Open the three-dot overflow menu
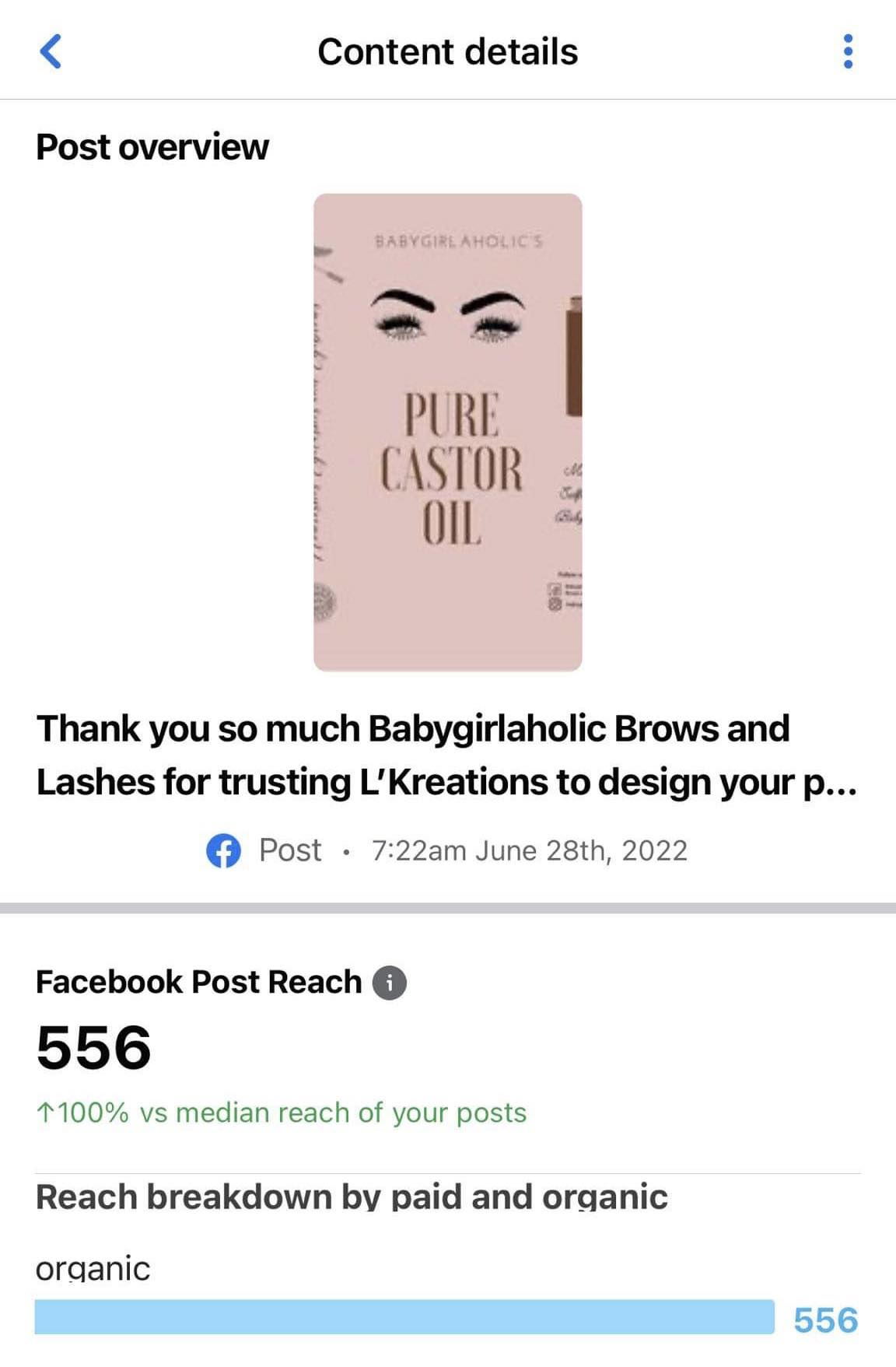Viewport: 896px width, 1367px height. [x=848, y=51]
